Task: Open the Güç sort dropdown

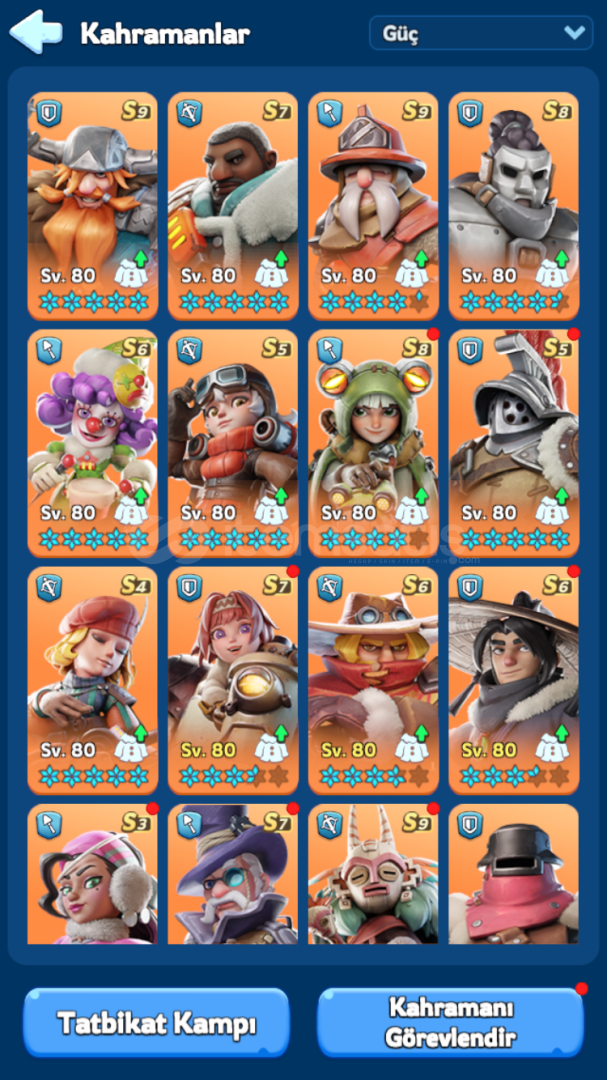Action: pyautogui.click(x=482, y=33)
